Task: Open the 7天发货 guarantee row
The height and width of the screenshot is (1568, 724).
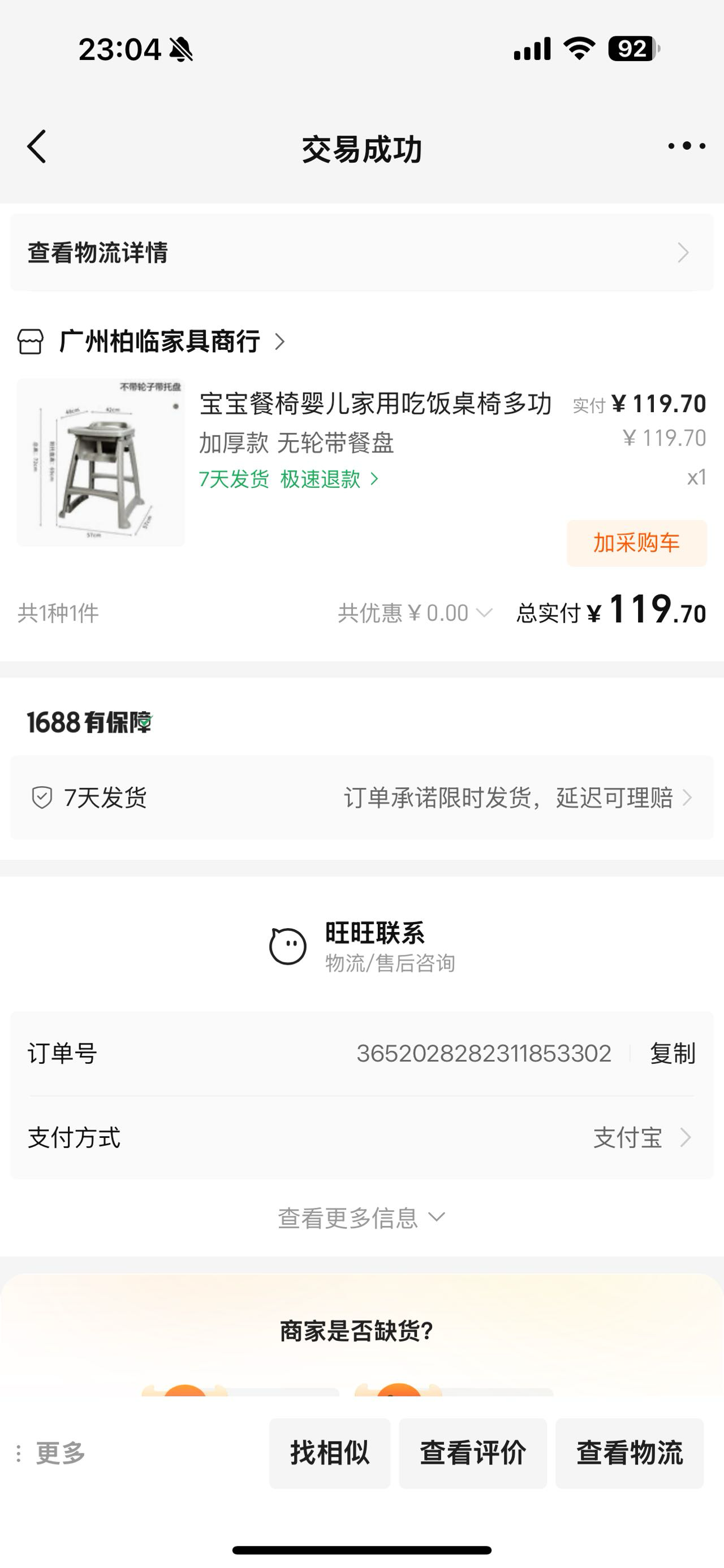Action: tap(361, 798)
